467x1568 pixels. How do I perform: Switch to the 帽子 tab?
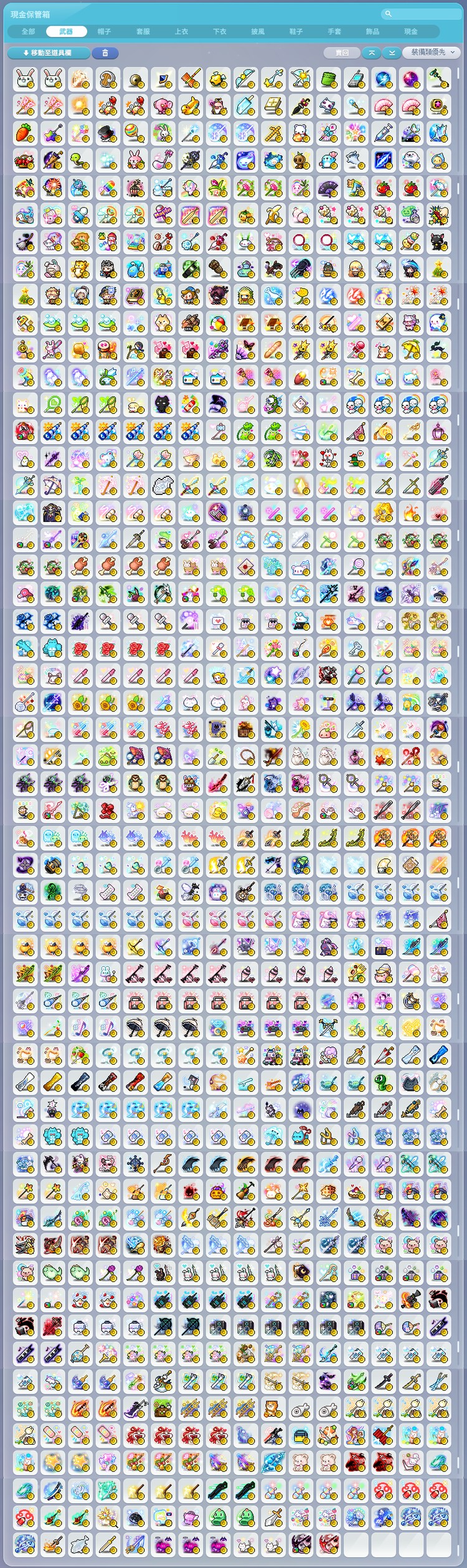[x=104, y=31]
